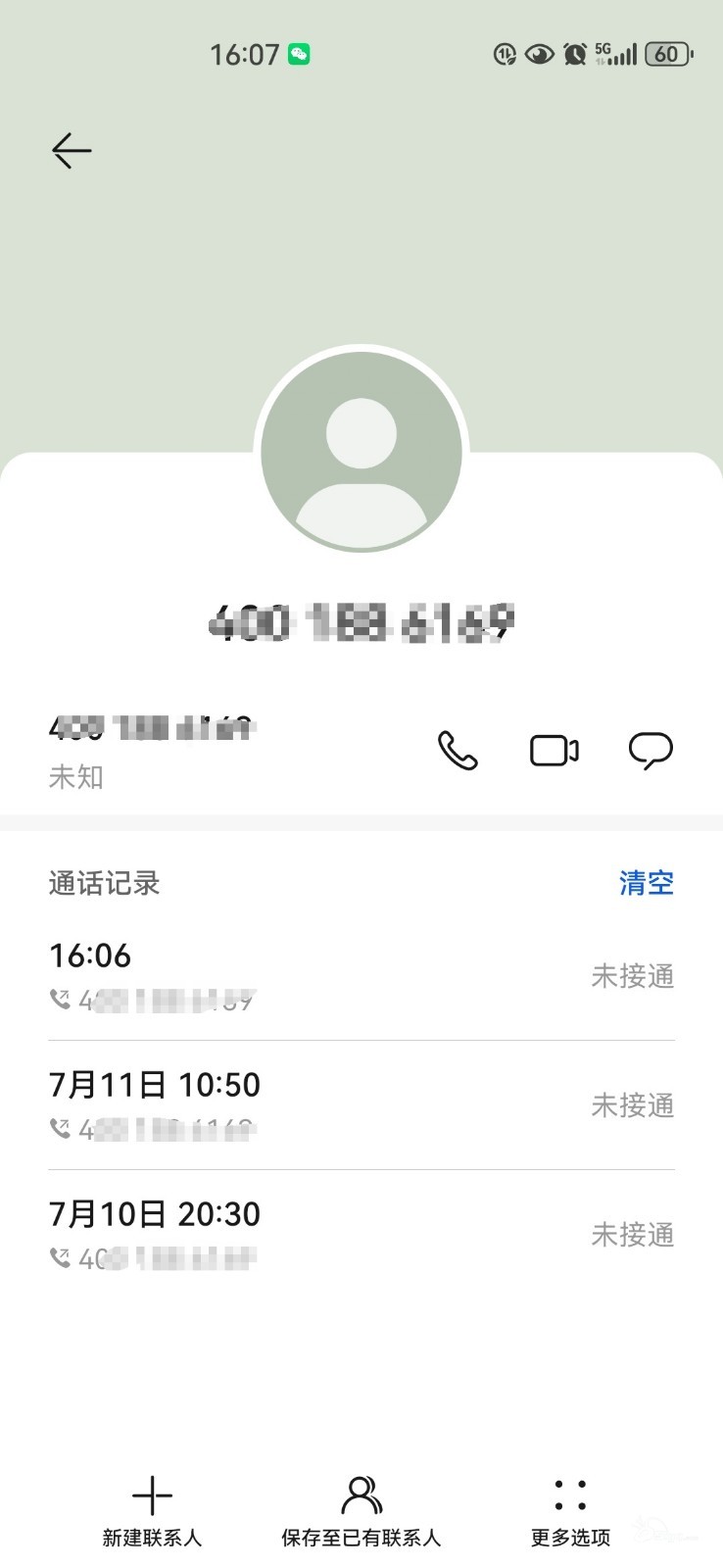Start a video call with the camera icon
723x1568 pixels.
pos(554,751)
